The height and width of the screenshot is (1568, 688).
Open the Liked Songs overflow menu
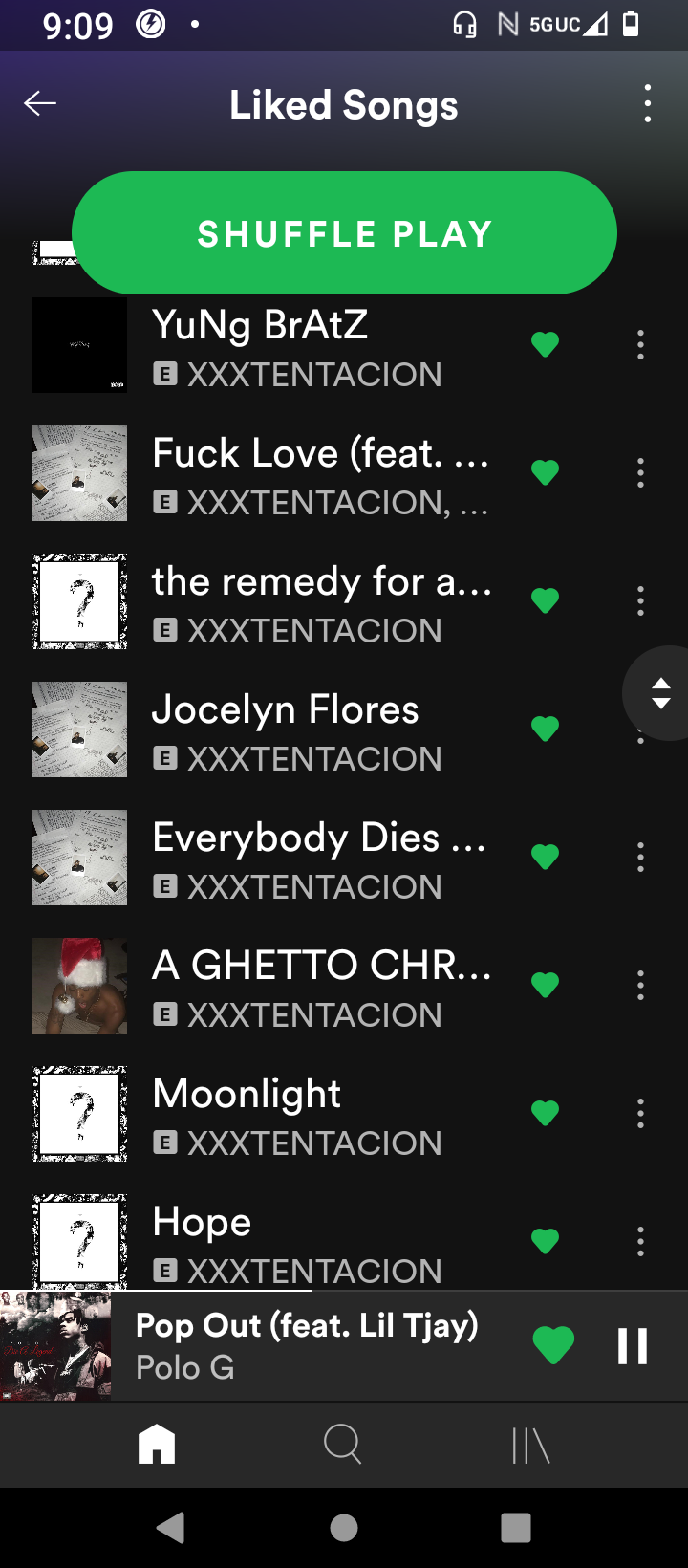point(648,103)
